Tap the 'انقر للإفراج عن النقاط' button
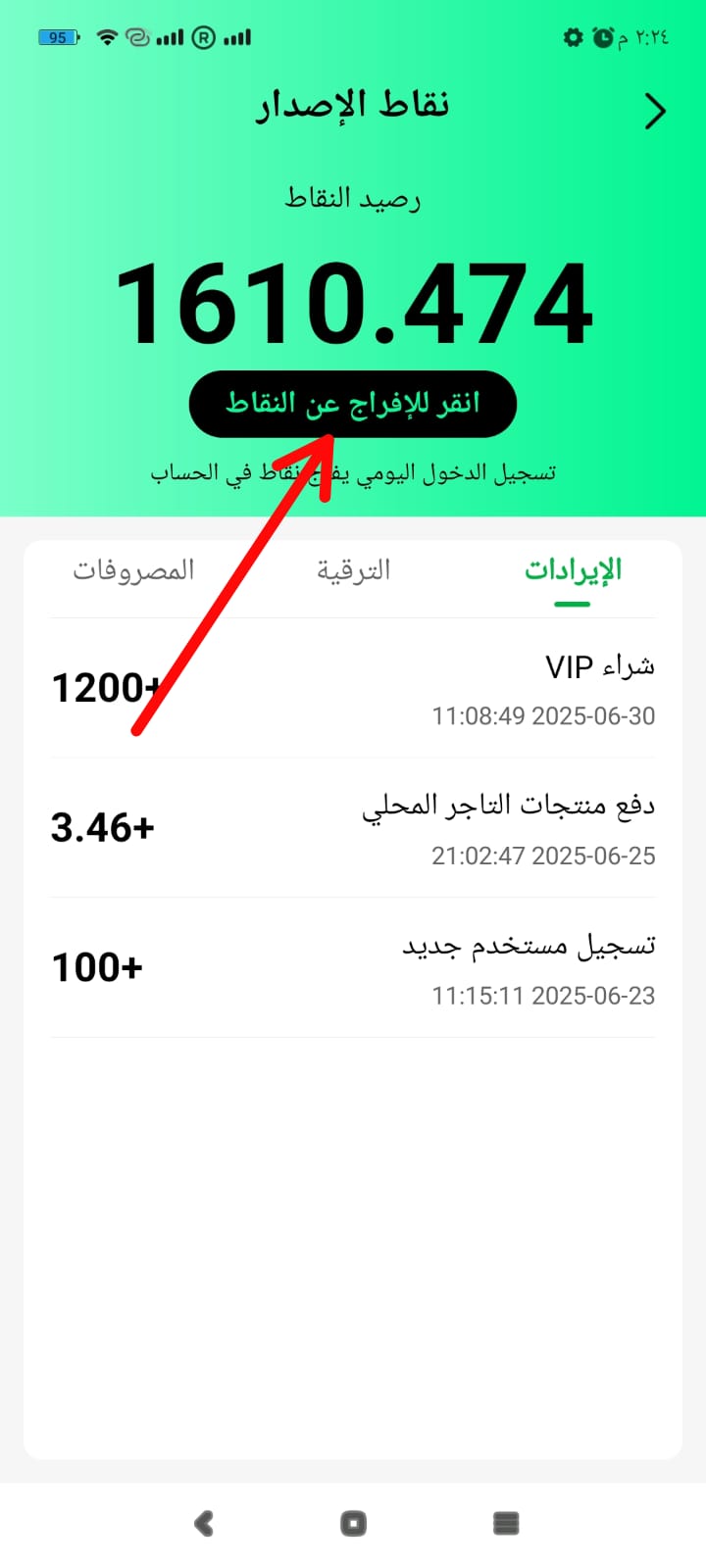This screenshot has width=706, height=1568. coord(353,404)
